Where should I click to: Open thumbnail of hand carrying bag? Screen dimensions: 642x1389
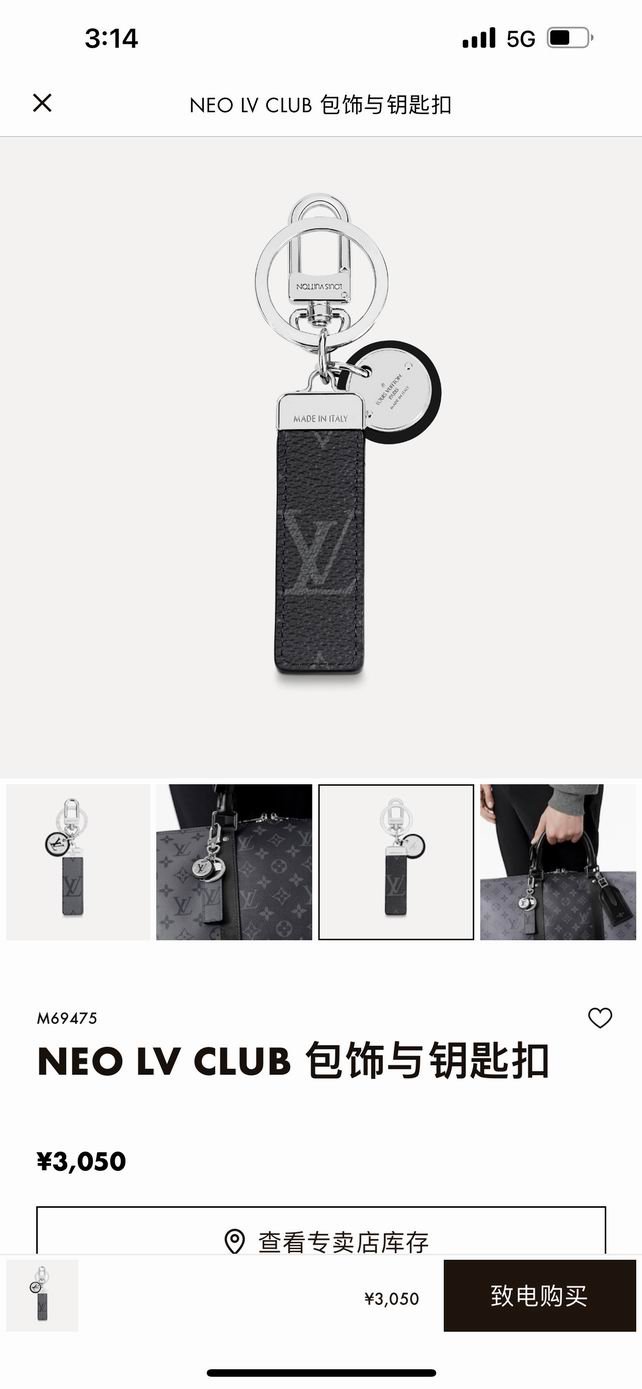click(558, 862)
